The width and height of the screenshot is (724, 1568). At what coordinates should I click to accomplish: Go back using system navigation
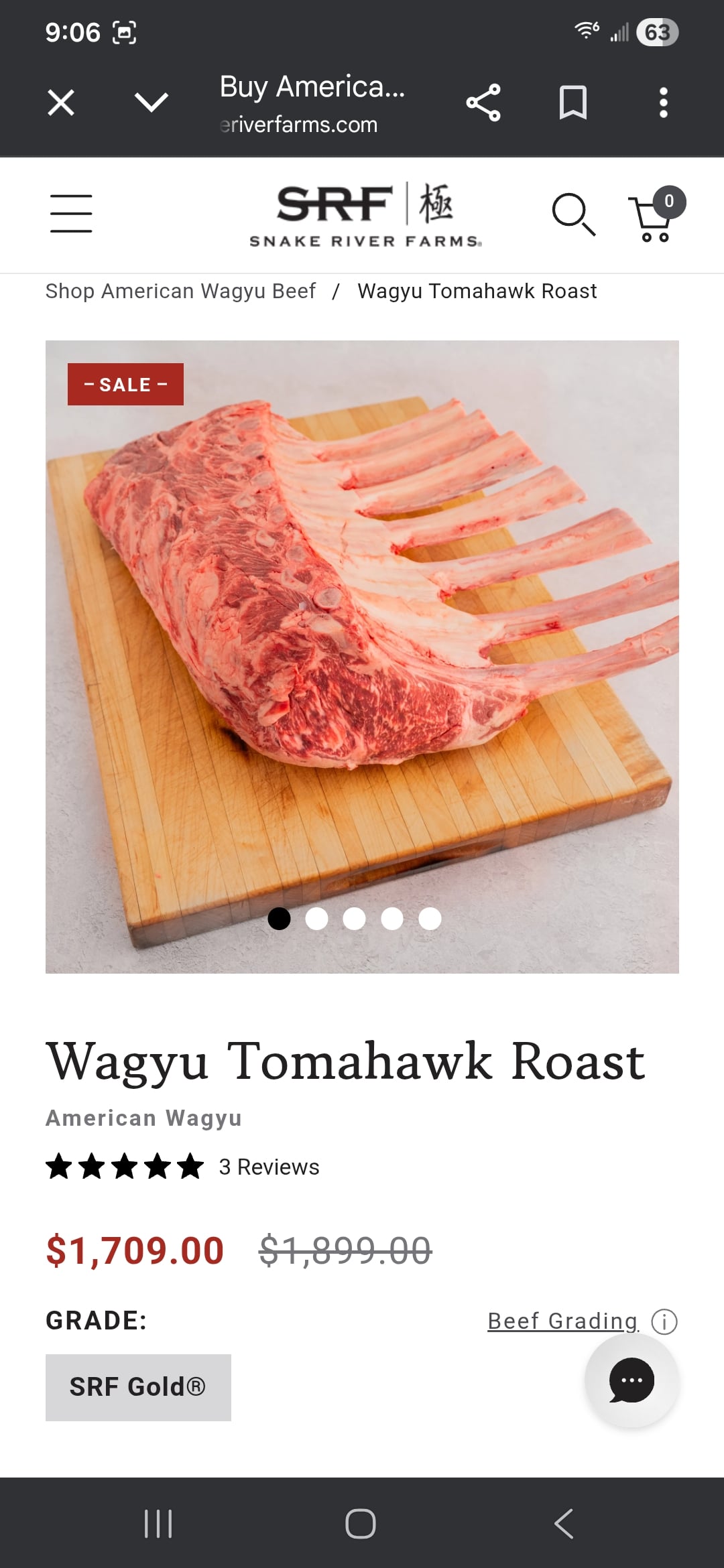(564, 1524)
